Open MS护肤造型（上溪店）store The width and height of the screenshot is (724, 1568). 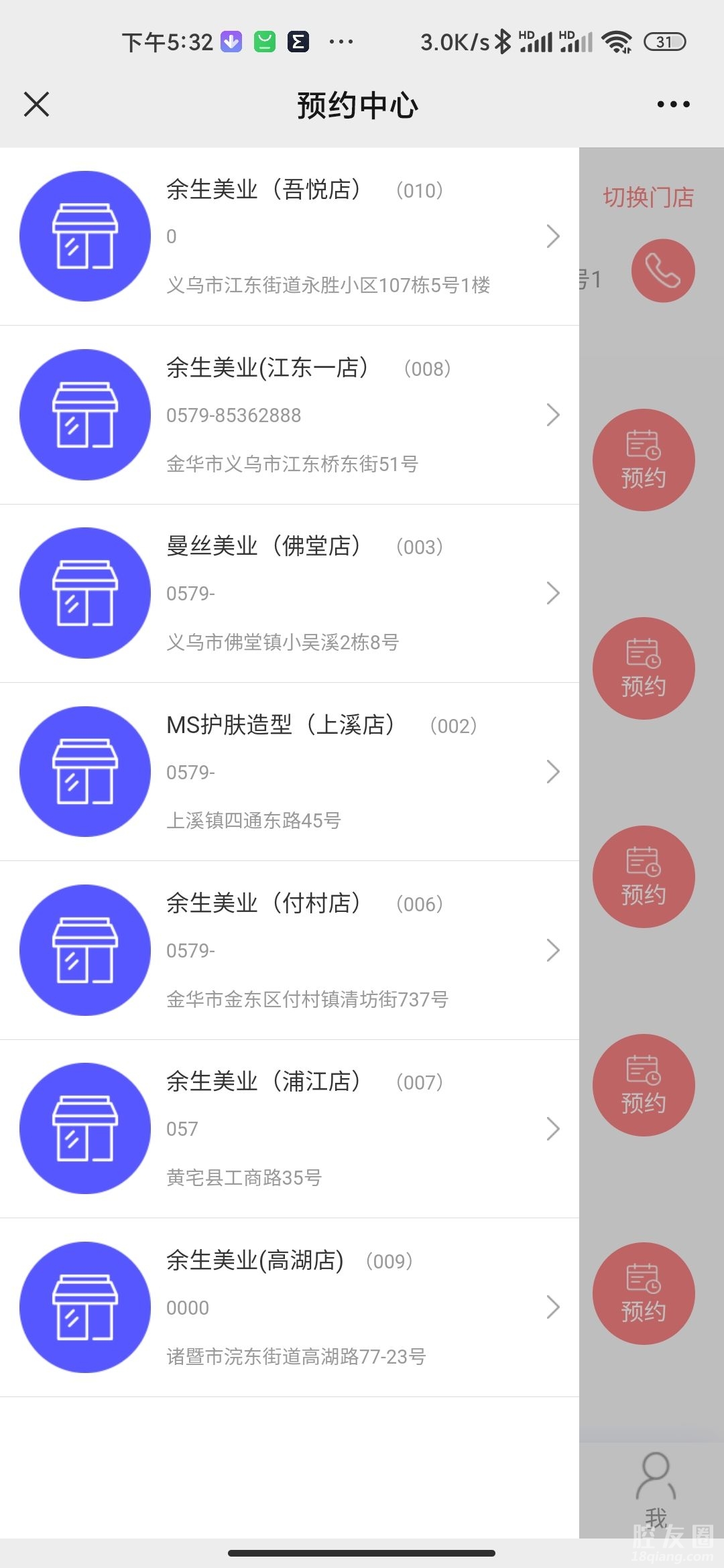point(290,771)
